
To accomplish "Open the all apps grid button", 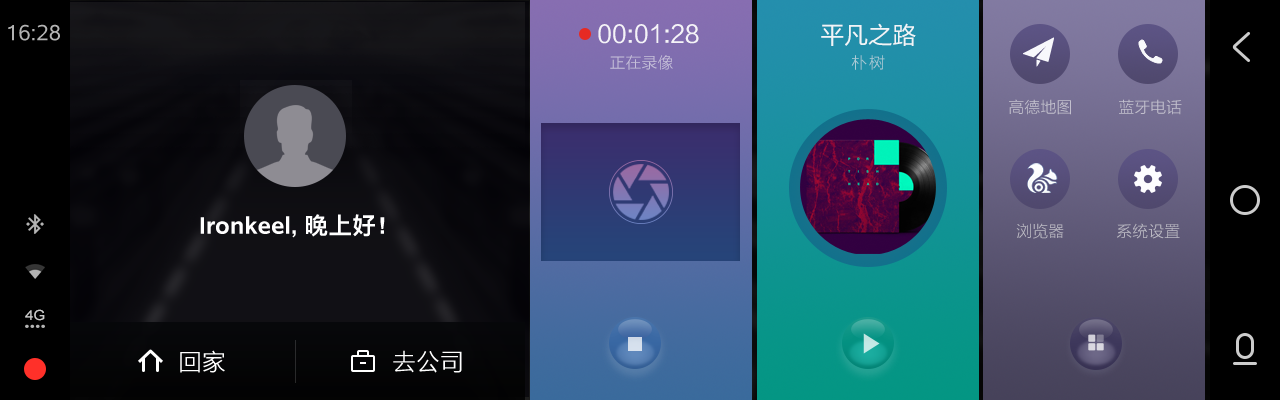I will point(1096,344).
